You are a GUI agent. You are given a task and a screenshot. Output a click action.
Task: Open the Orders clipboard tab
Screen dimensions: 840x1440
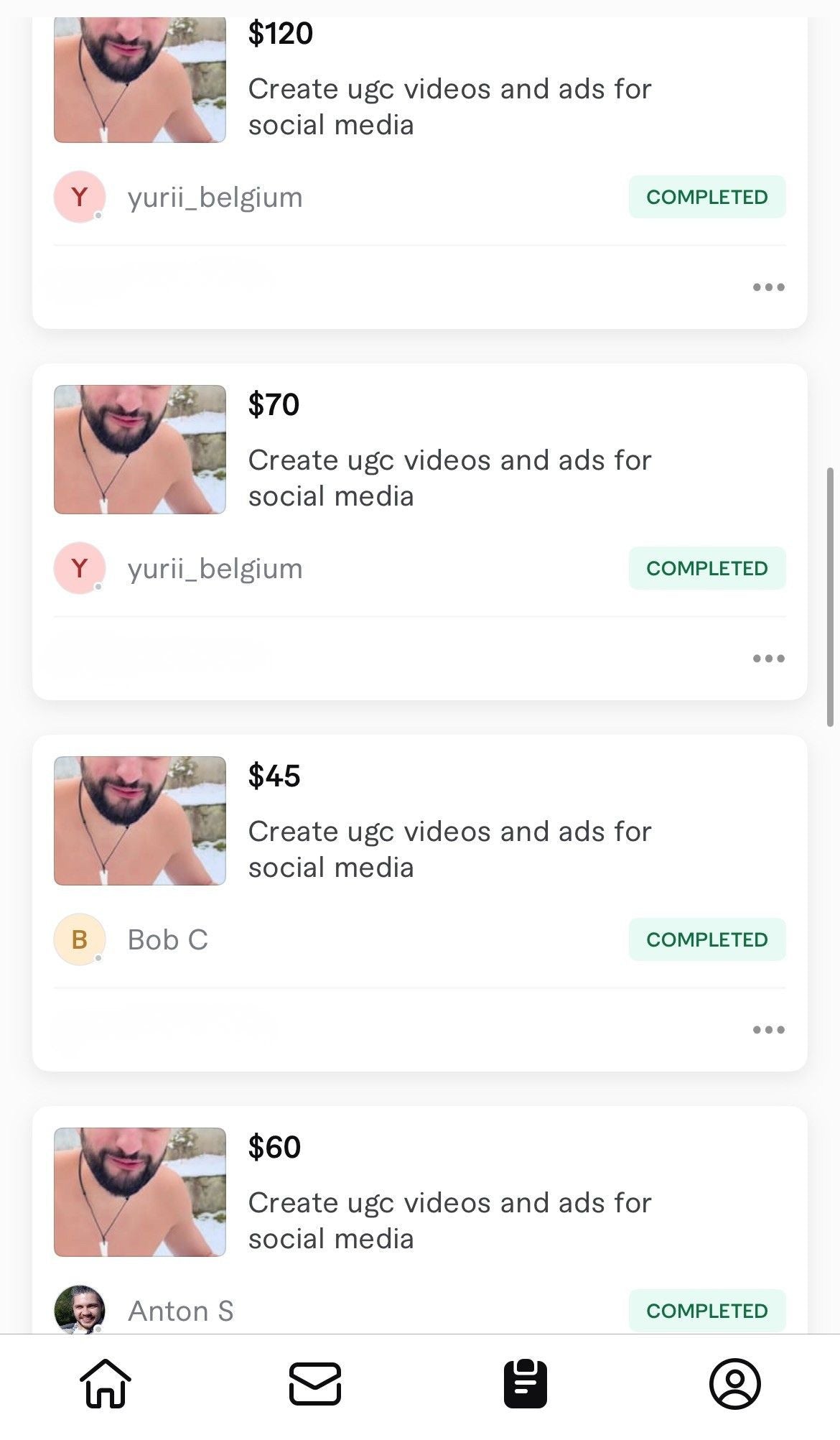[526, 1383]
